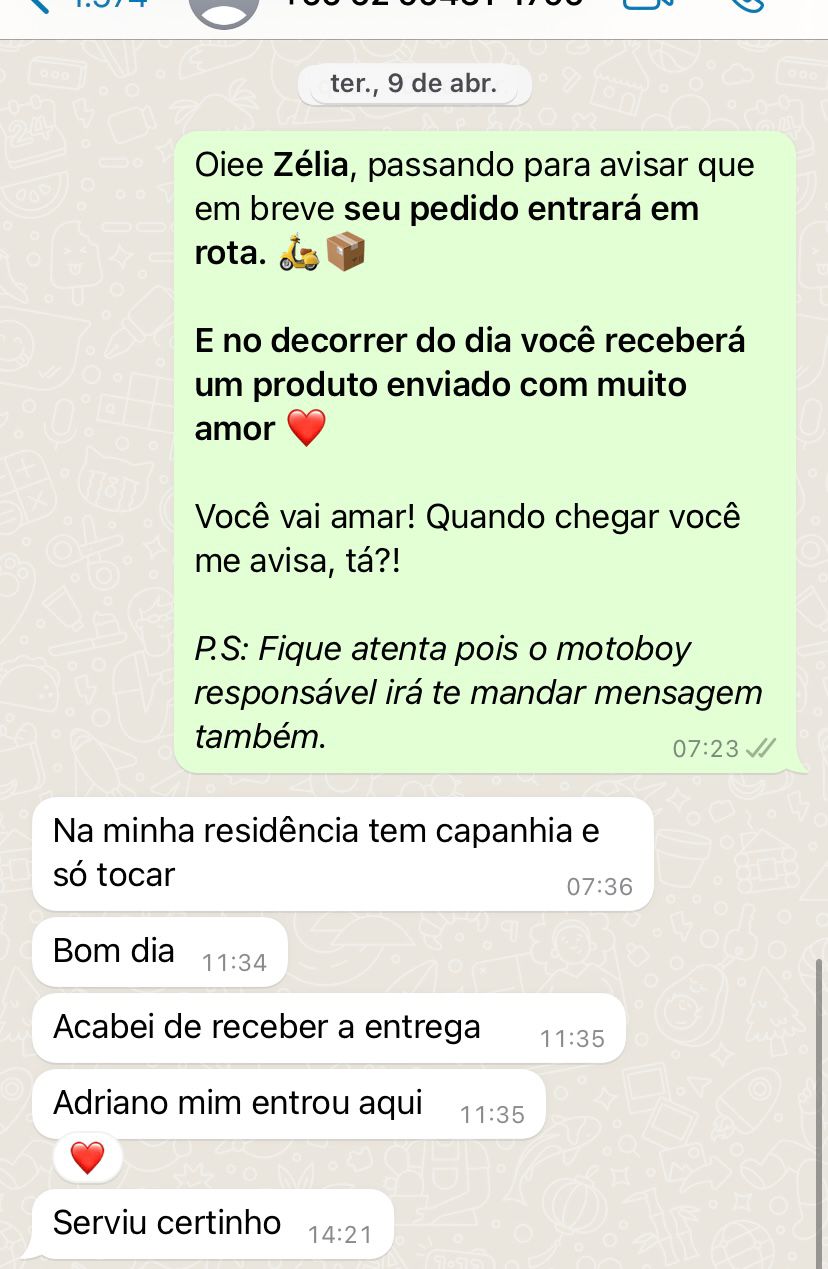Select the red heart emoji in the bold text

pos(305,428)
